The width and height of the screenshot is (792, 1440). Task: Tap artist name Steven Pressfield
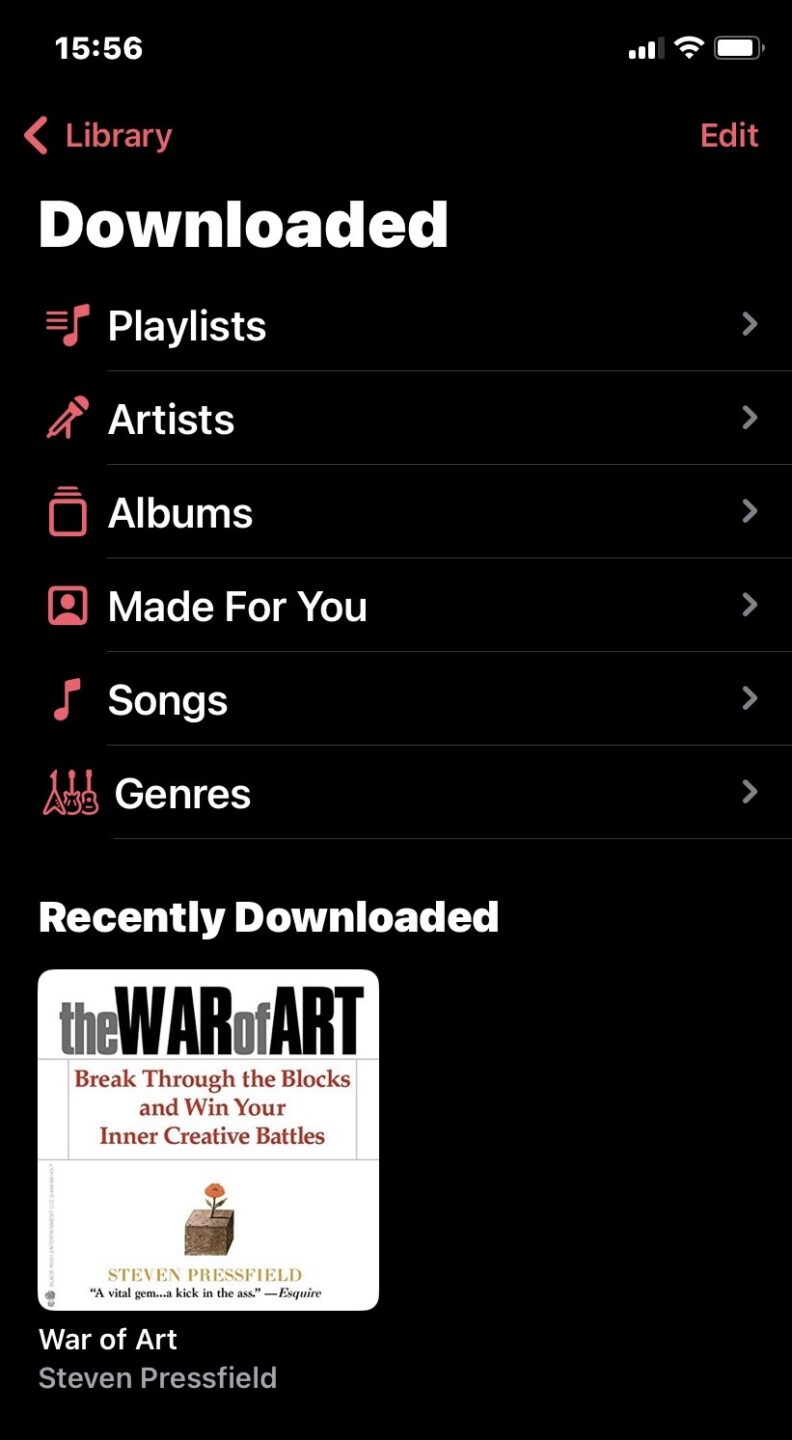[157, 1378]
